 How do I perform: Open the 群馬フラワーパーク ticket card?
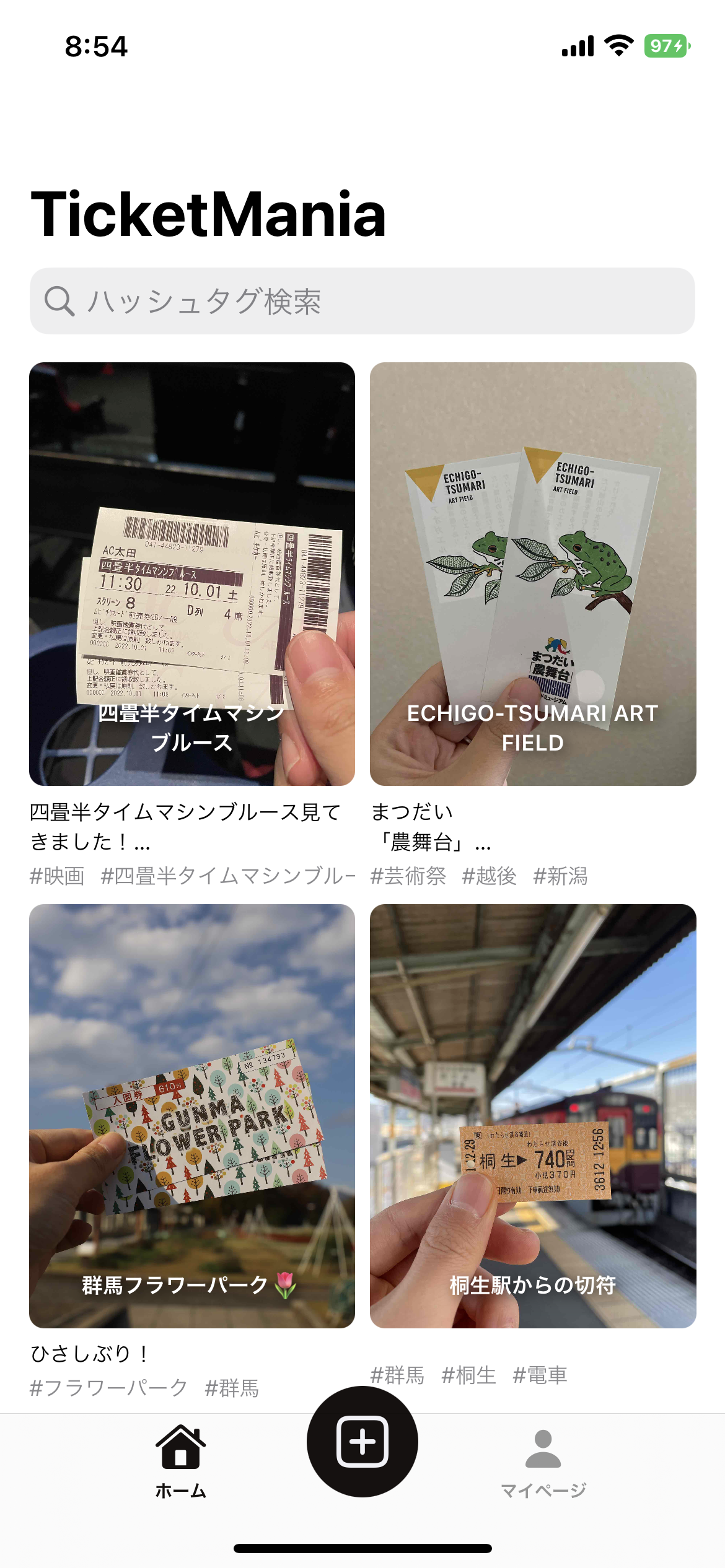[x=192, y=1115]
